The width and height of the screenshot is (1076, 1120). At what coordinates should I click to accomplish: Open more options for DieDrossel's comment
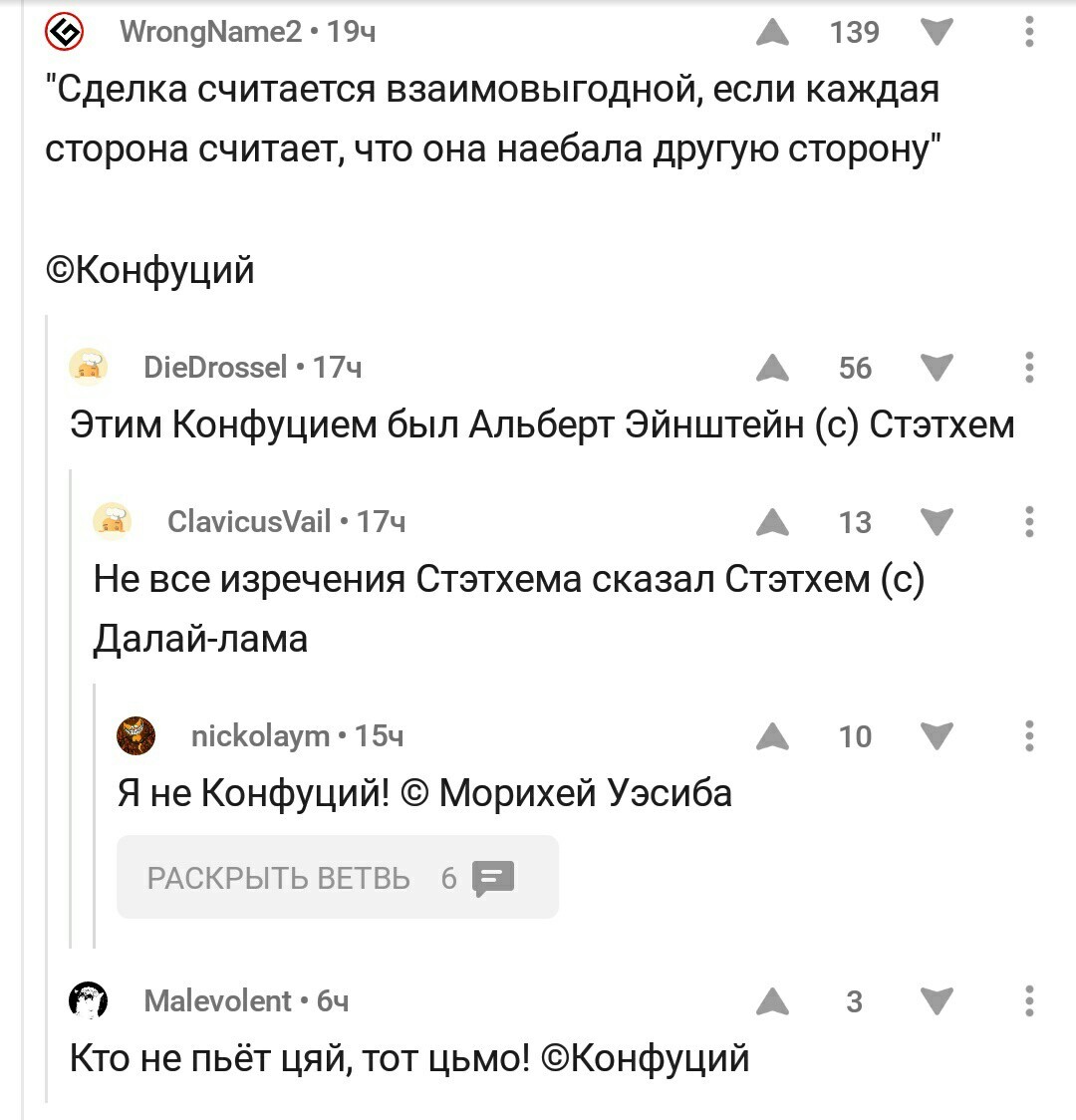[1030, 368]
